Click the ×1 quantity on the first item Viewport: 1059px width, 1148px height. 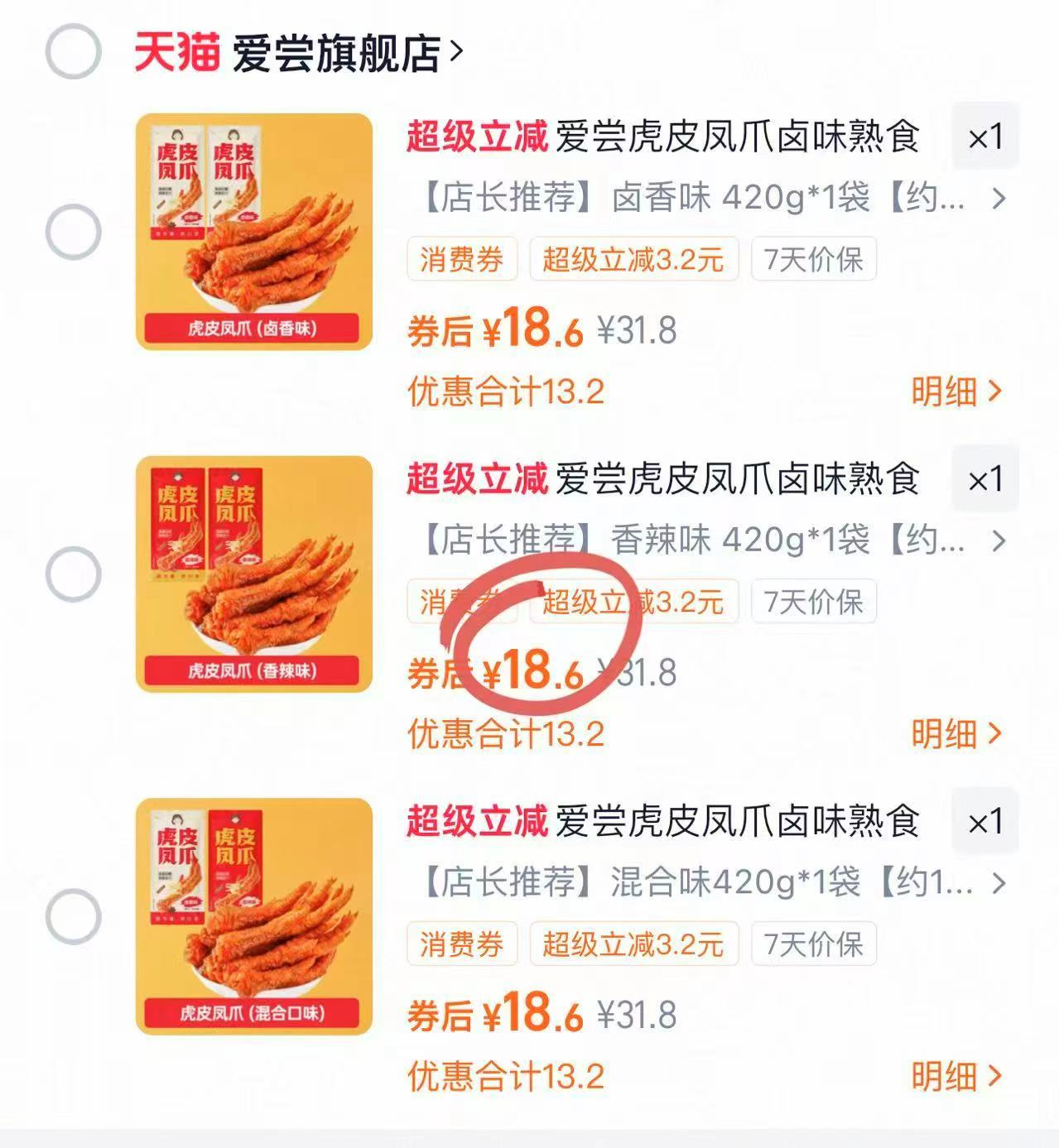pos(985,137)
